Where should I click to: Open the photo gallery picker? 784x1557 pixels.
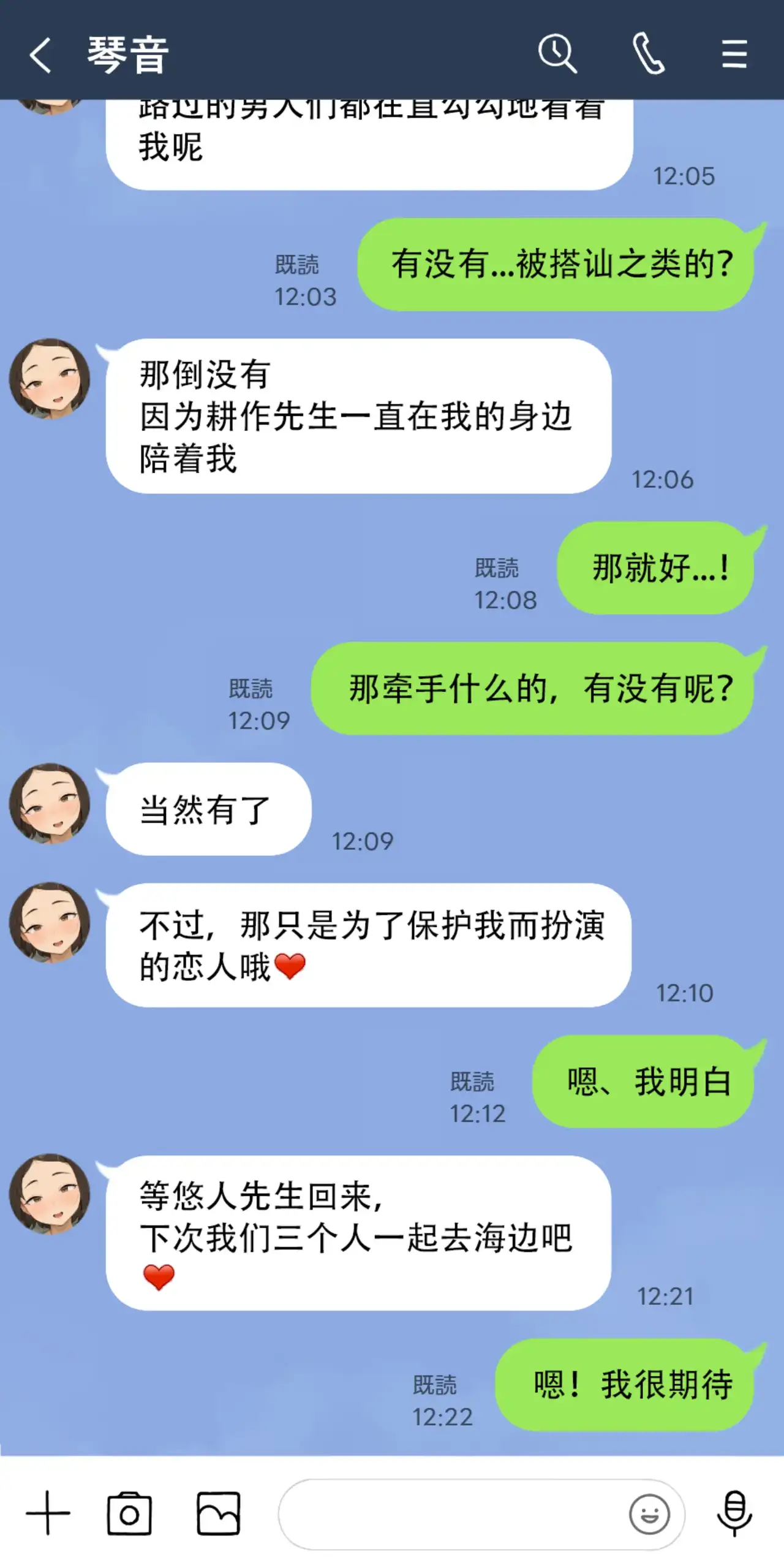point(218,1513)
